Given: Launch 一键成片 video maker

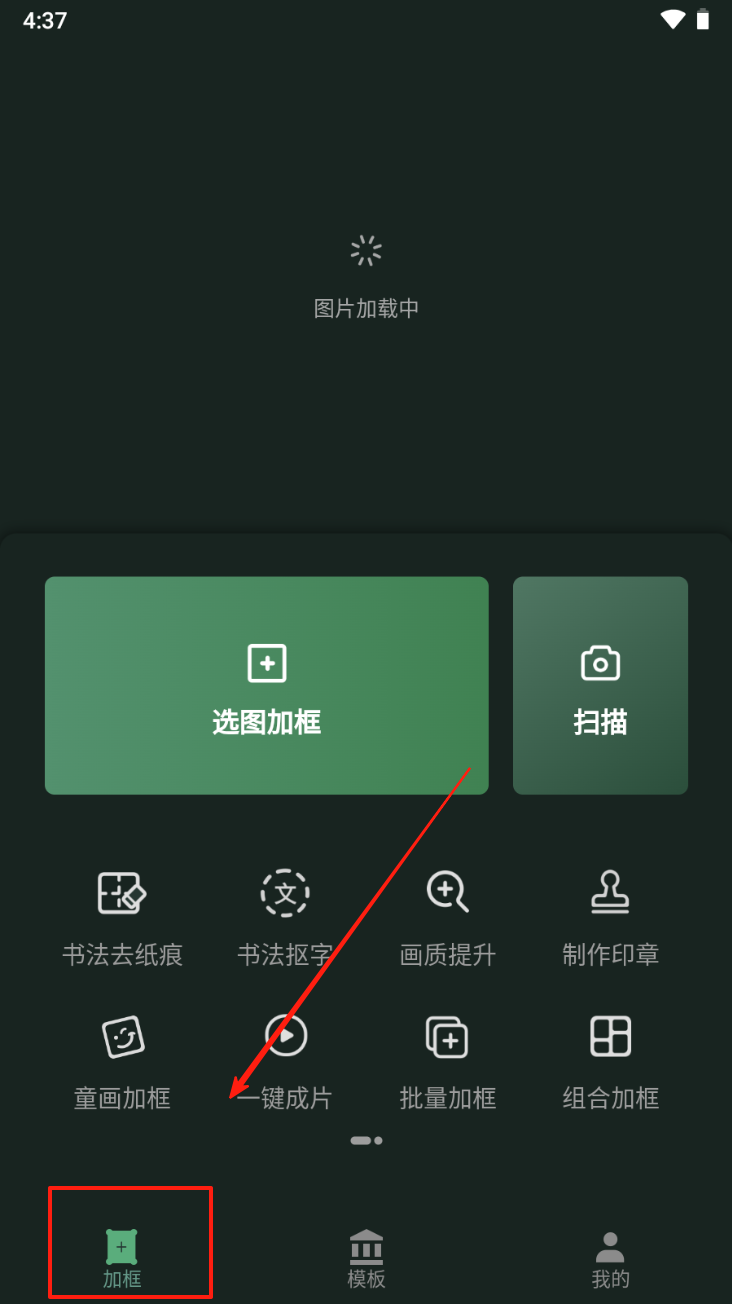Looking at the screenshot, I should (285, 1062).
